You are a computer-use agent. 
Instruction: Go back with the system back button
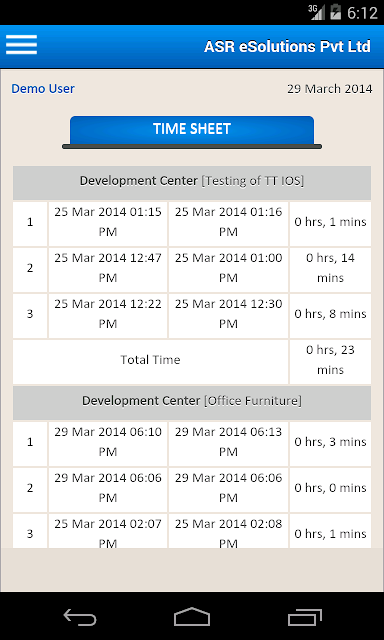pyautogui.click(x=80, y=616)
